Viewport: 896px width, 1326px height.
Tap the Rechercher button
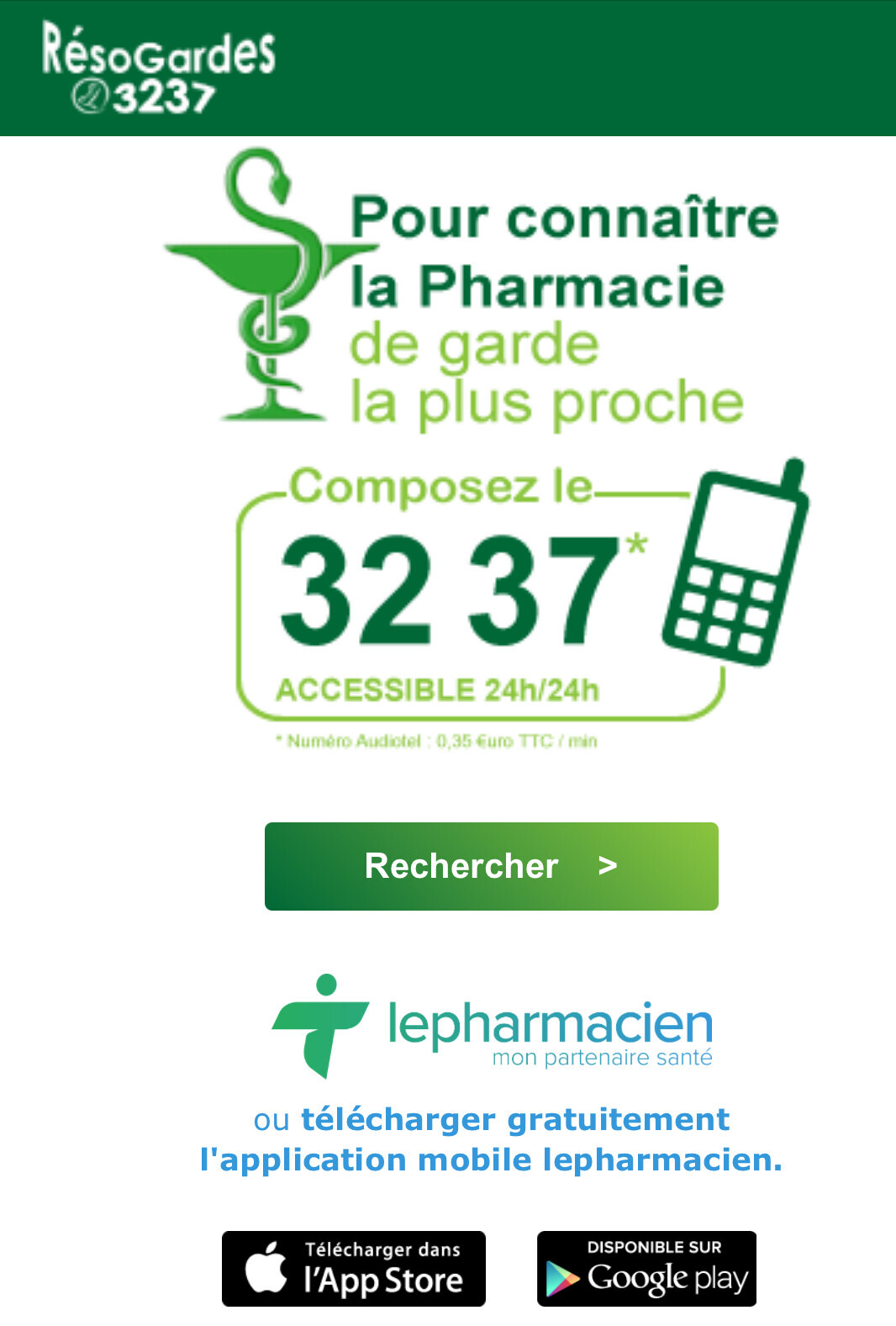491,866
